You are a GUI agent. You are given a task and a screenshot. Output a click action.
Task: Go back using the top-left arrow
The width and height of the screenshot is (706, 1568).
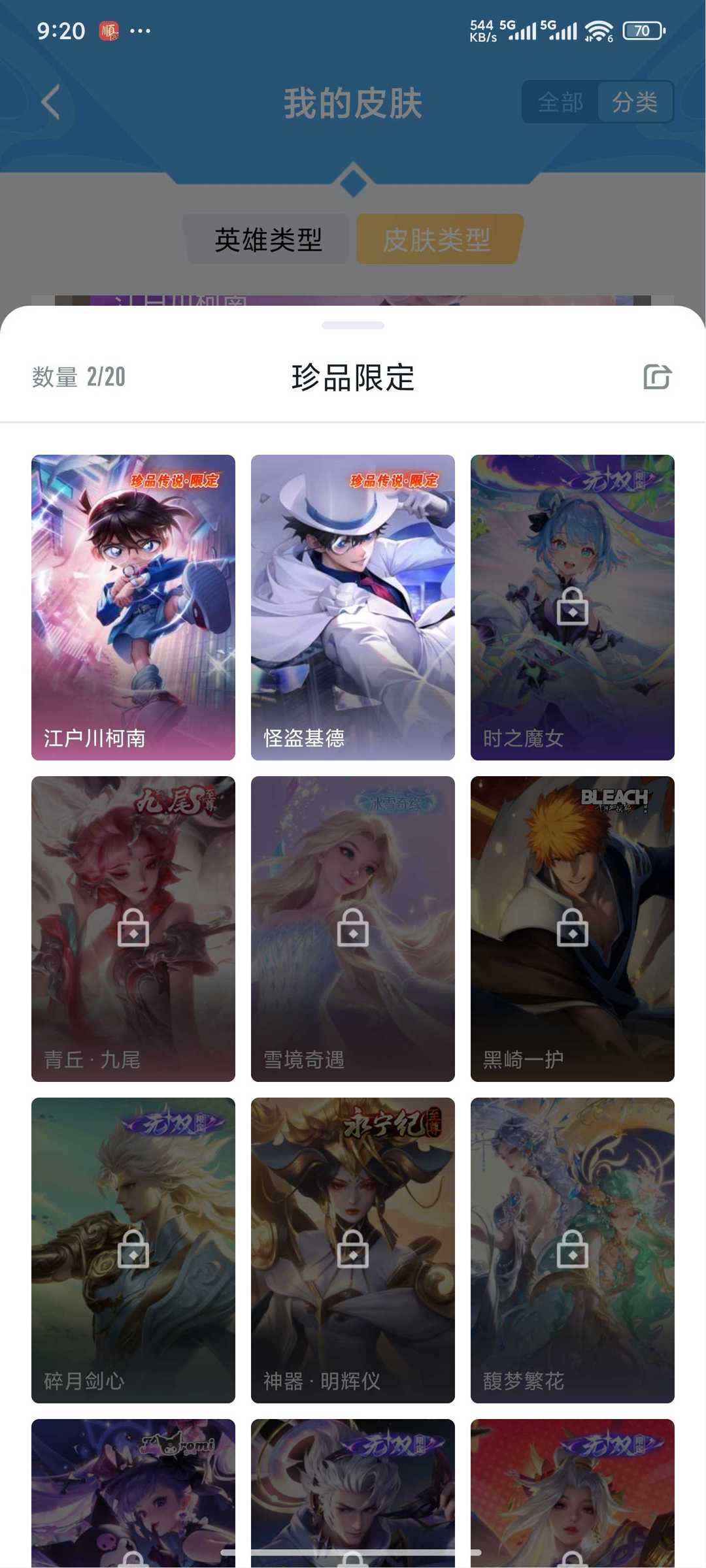pyautogui.click(x=50, y=102)
